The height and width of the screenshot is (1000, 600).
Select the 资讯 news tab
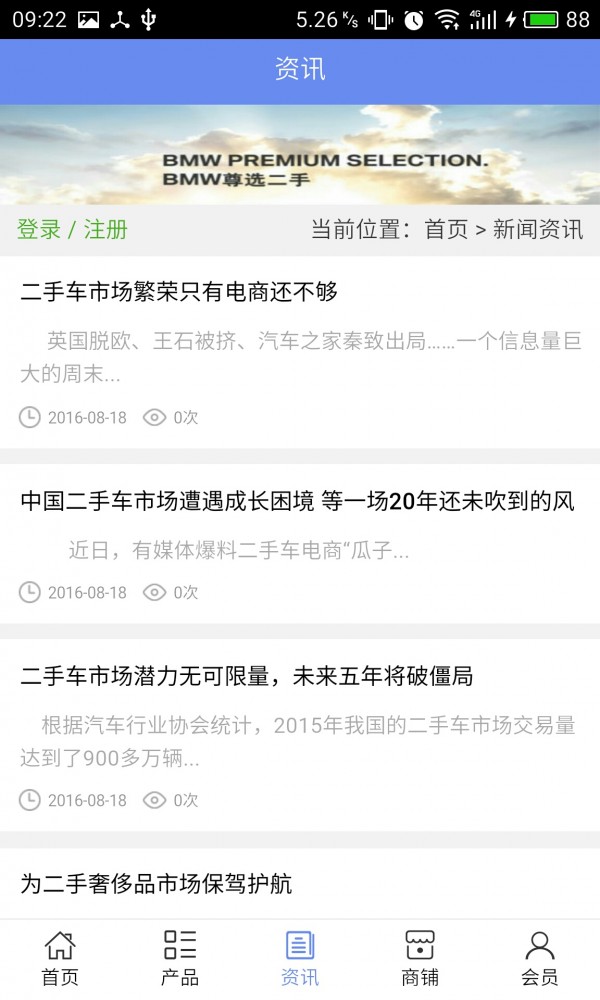point(300,958)
